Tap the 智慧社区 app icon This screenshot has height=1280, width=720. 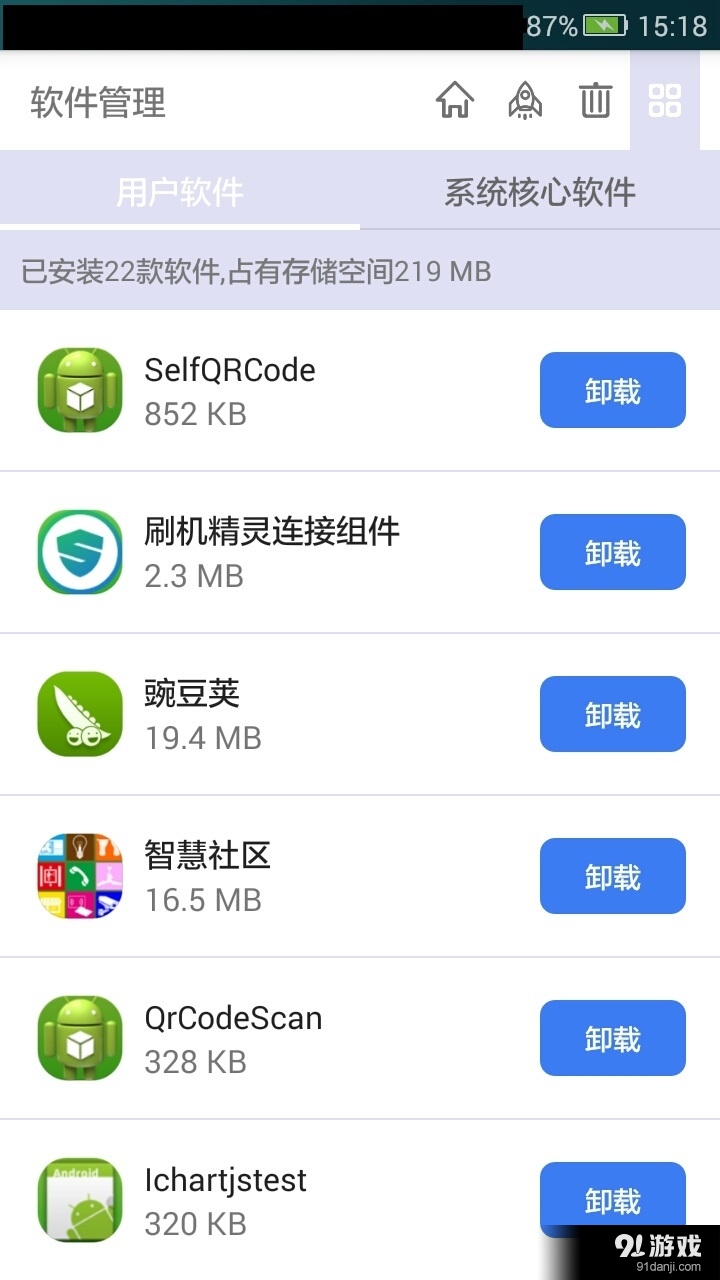coord(80,875)
